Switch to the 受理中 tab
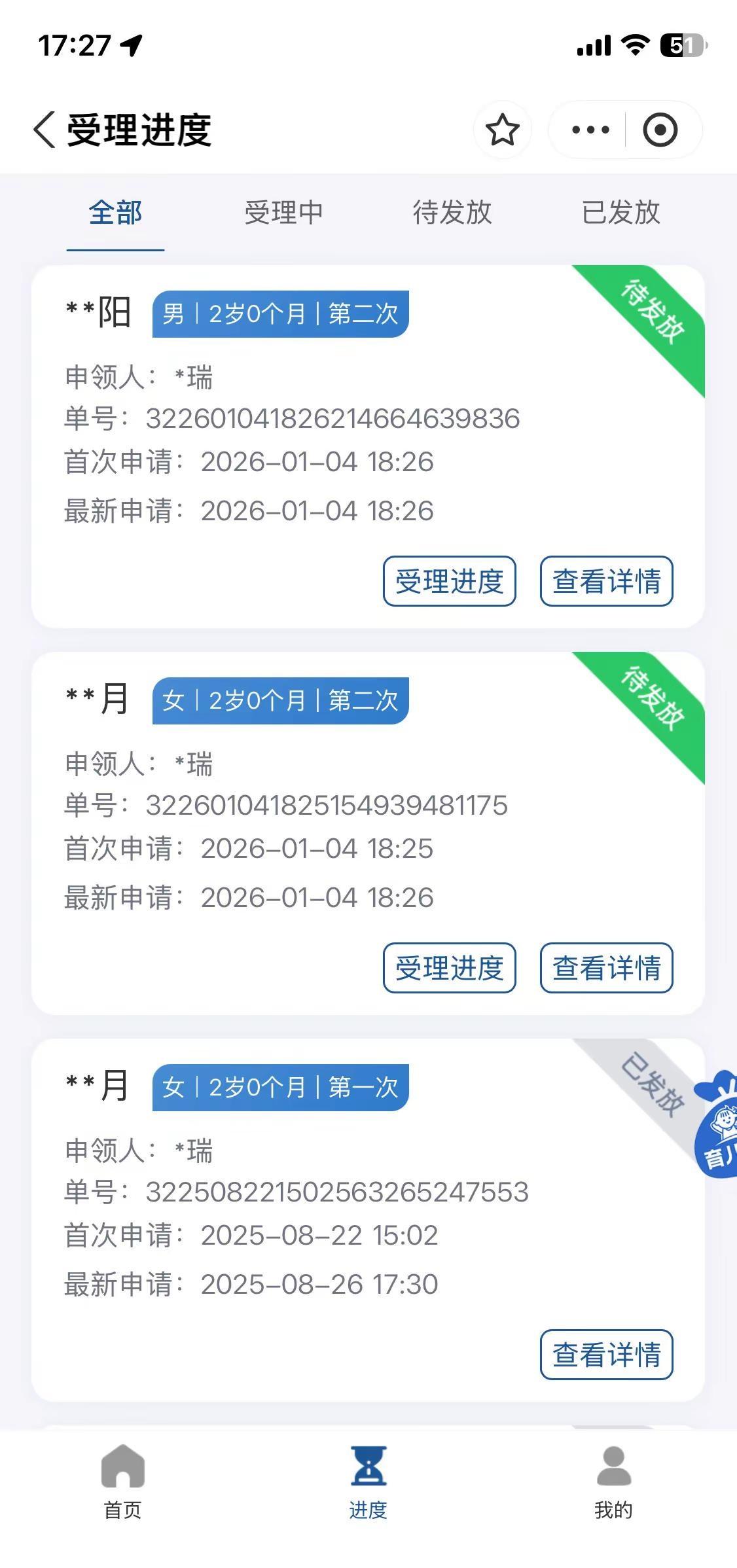 (x=283, y=213)
